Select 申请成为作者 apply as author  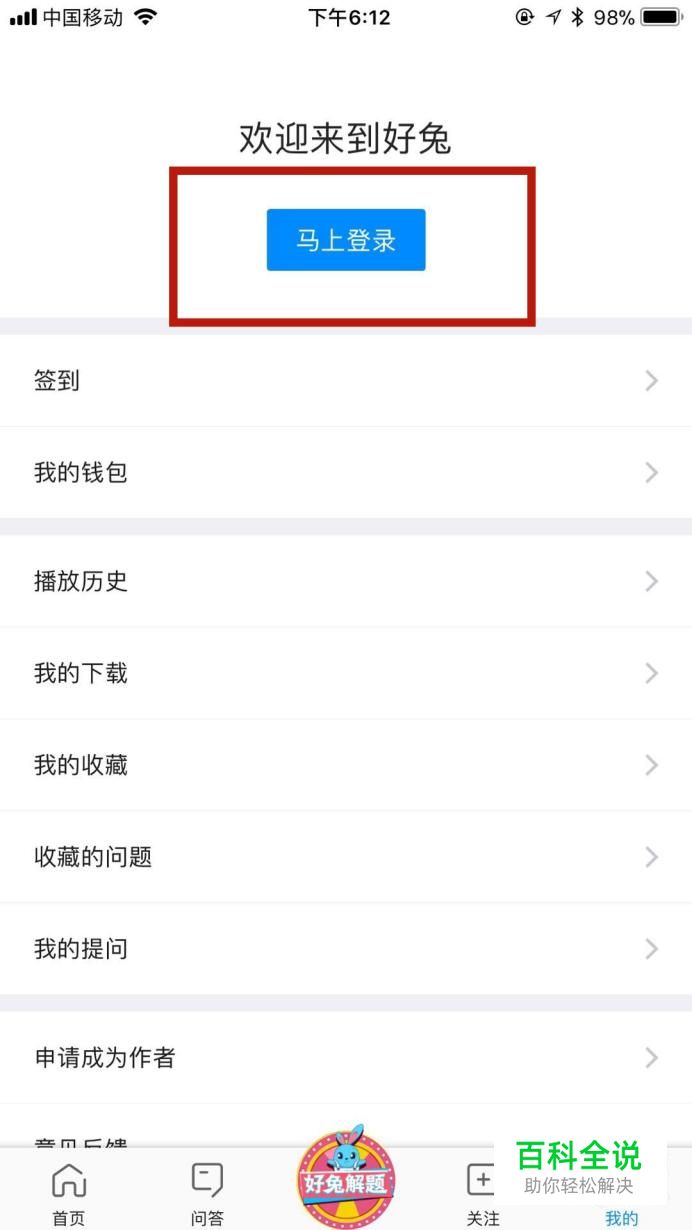coord(345,1057)
